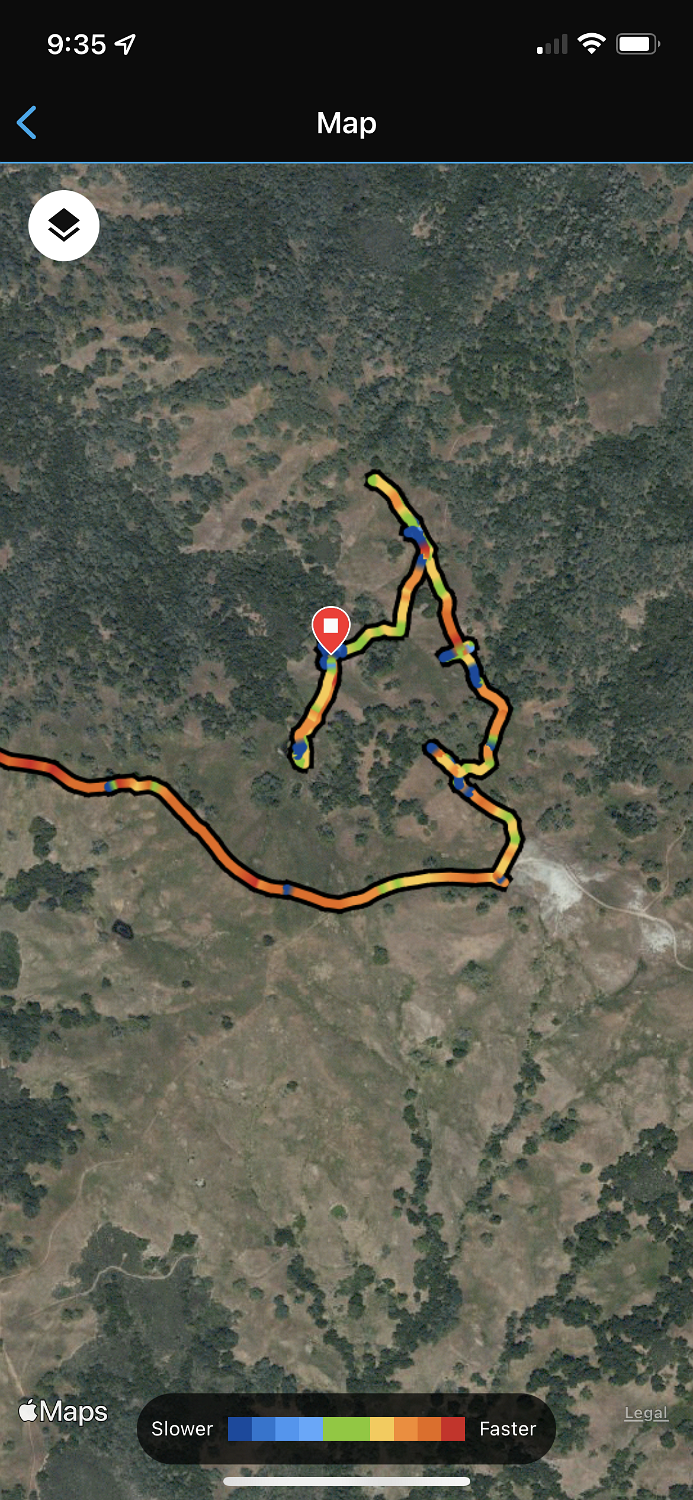The height and width of the screenshot is (1500, 693).
Task: Open the map layers button
Action: click(64, 226)
